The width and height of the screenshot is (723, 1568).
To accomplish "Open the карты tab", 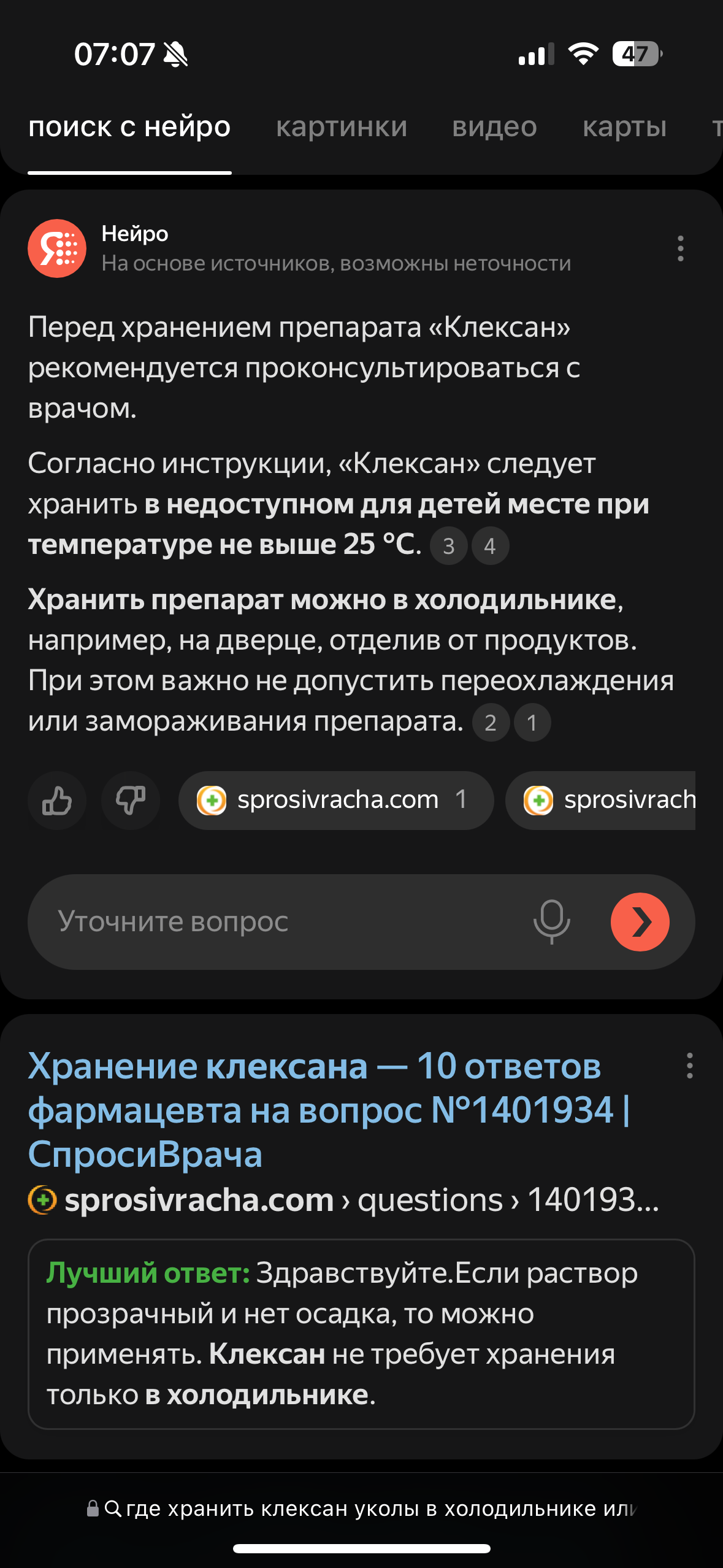I will (624, 127).
